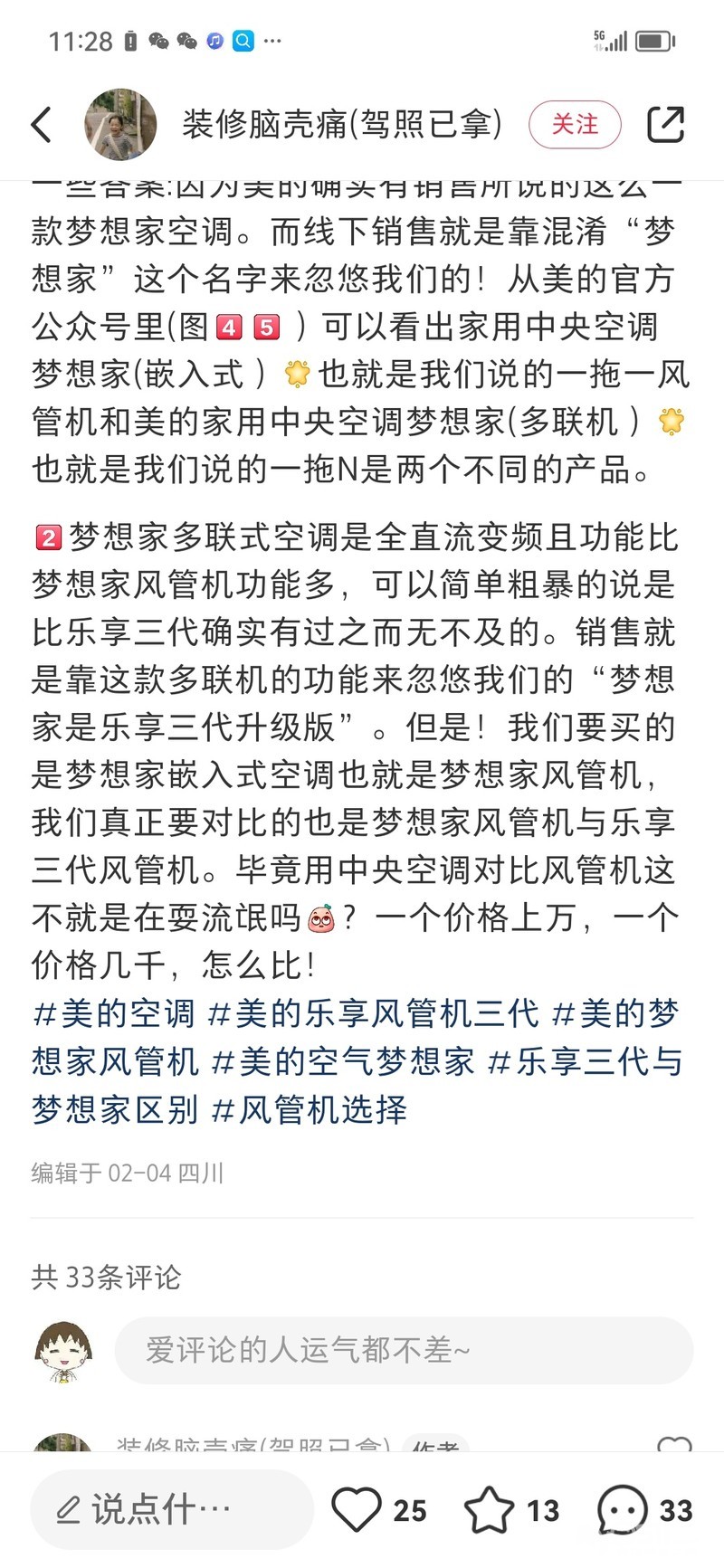The width and height of the screenshot is (724, 1568).
Task: Open hashtag #美的空气梦想家
Action: pos(343,1062)
